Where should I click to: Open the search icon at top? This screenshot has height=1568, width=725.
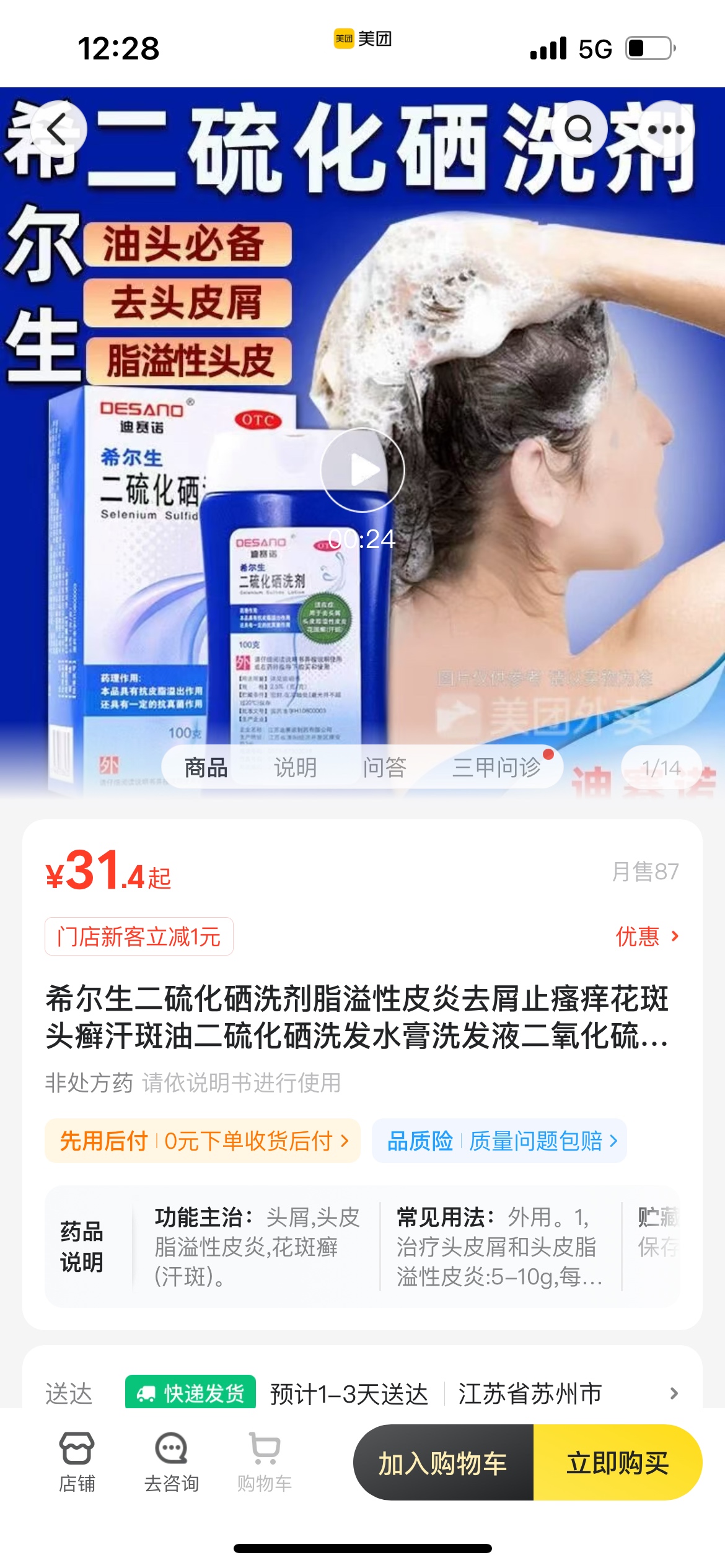pyautogui.click(x=579, y=130)
